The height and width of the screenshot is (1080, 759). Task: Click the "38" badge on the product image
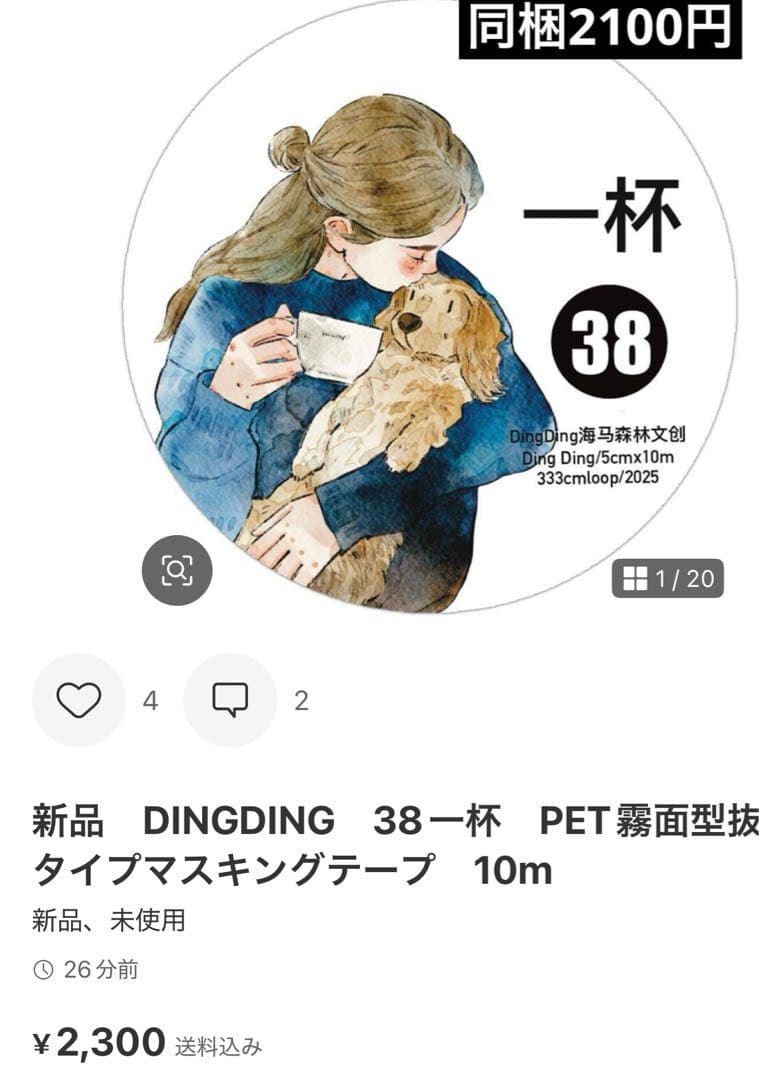click(x=611, y=338)
